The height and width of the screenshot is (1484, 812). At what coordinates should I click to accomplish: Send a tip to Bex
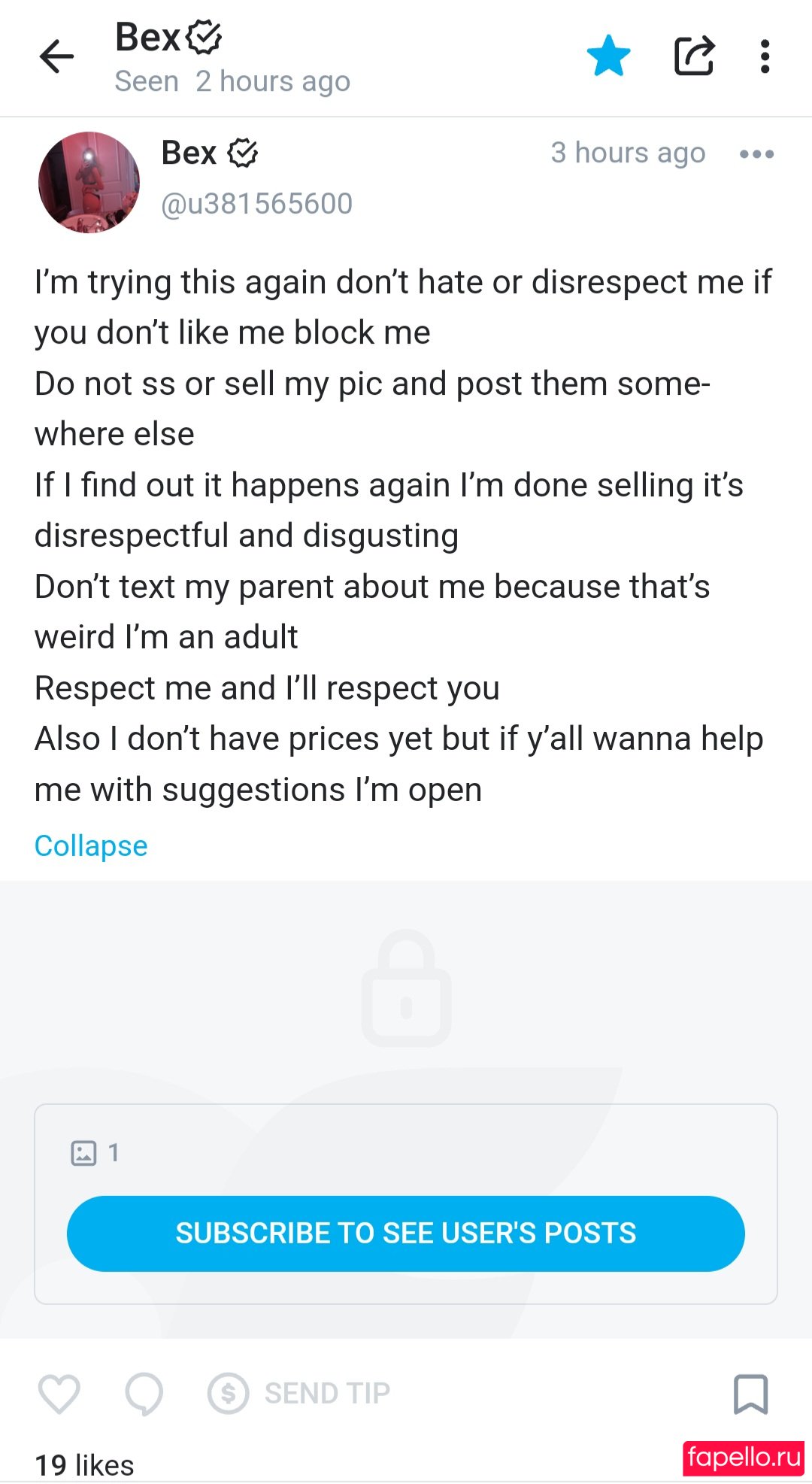[x=300, y=1393]
